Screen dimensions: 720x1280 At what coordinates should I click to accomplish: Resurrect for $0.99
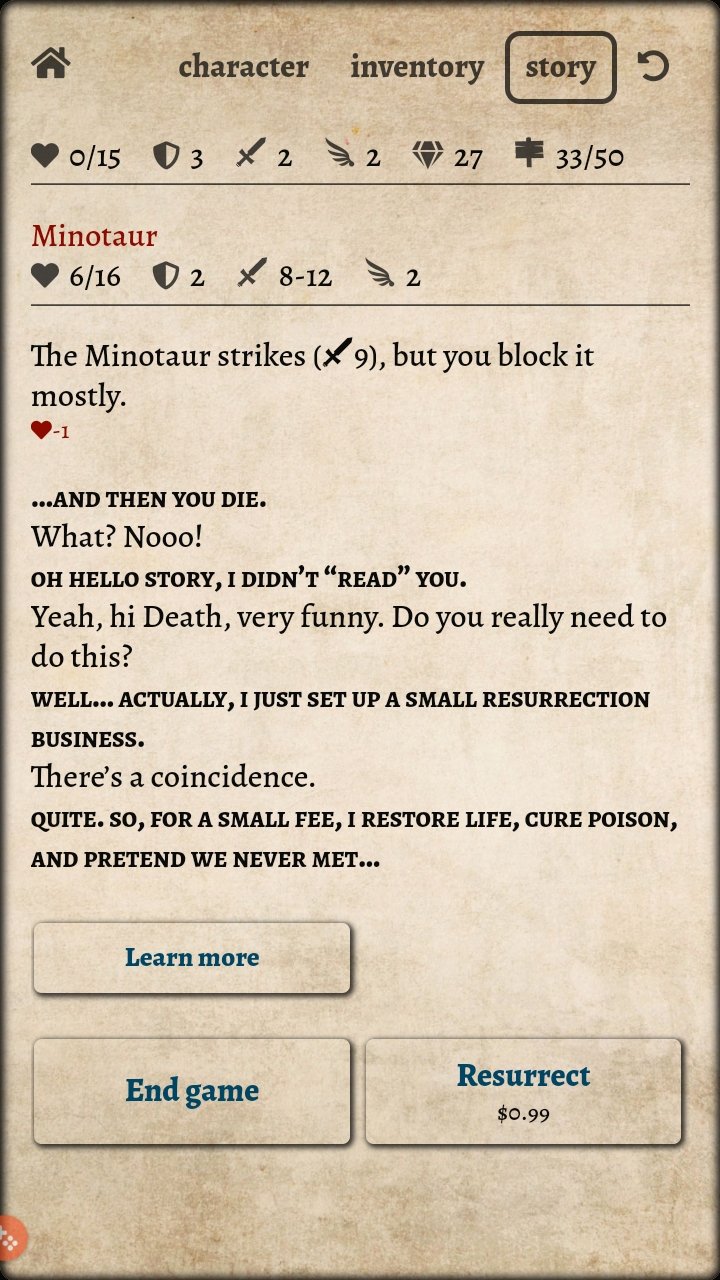coord(523,1091)
